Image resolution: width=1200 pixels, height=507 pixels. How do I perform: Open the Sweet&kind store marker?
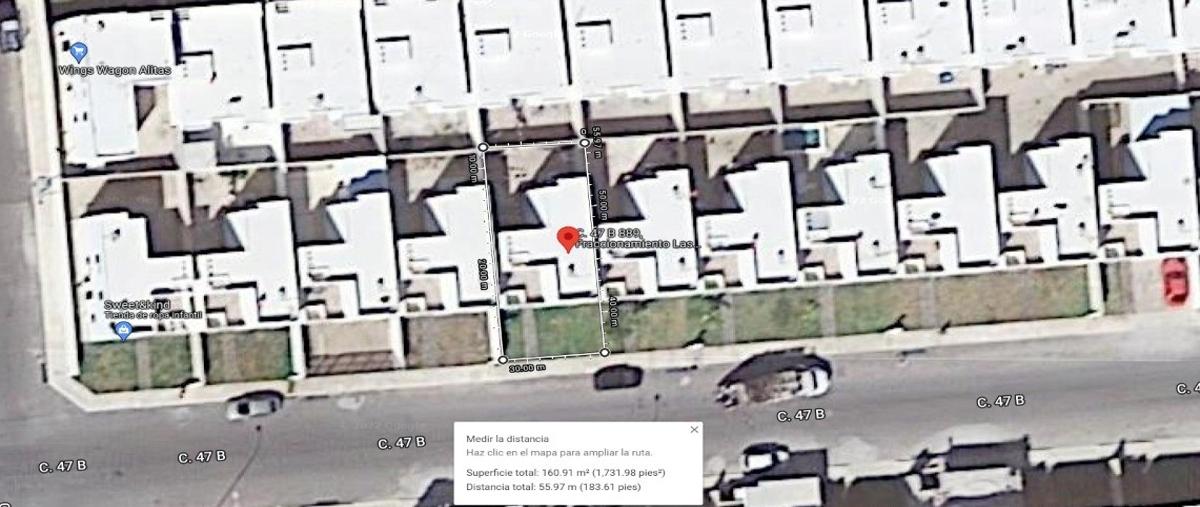[x=124, y=332]
